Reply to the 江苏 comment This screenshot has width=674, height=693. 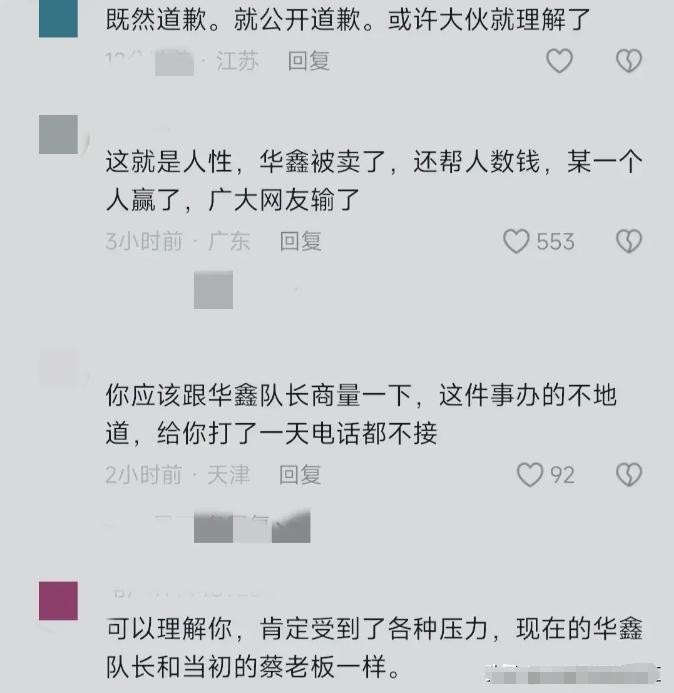point(308,61)
